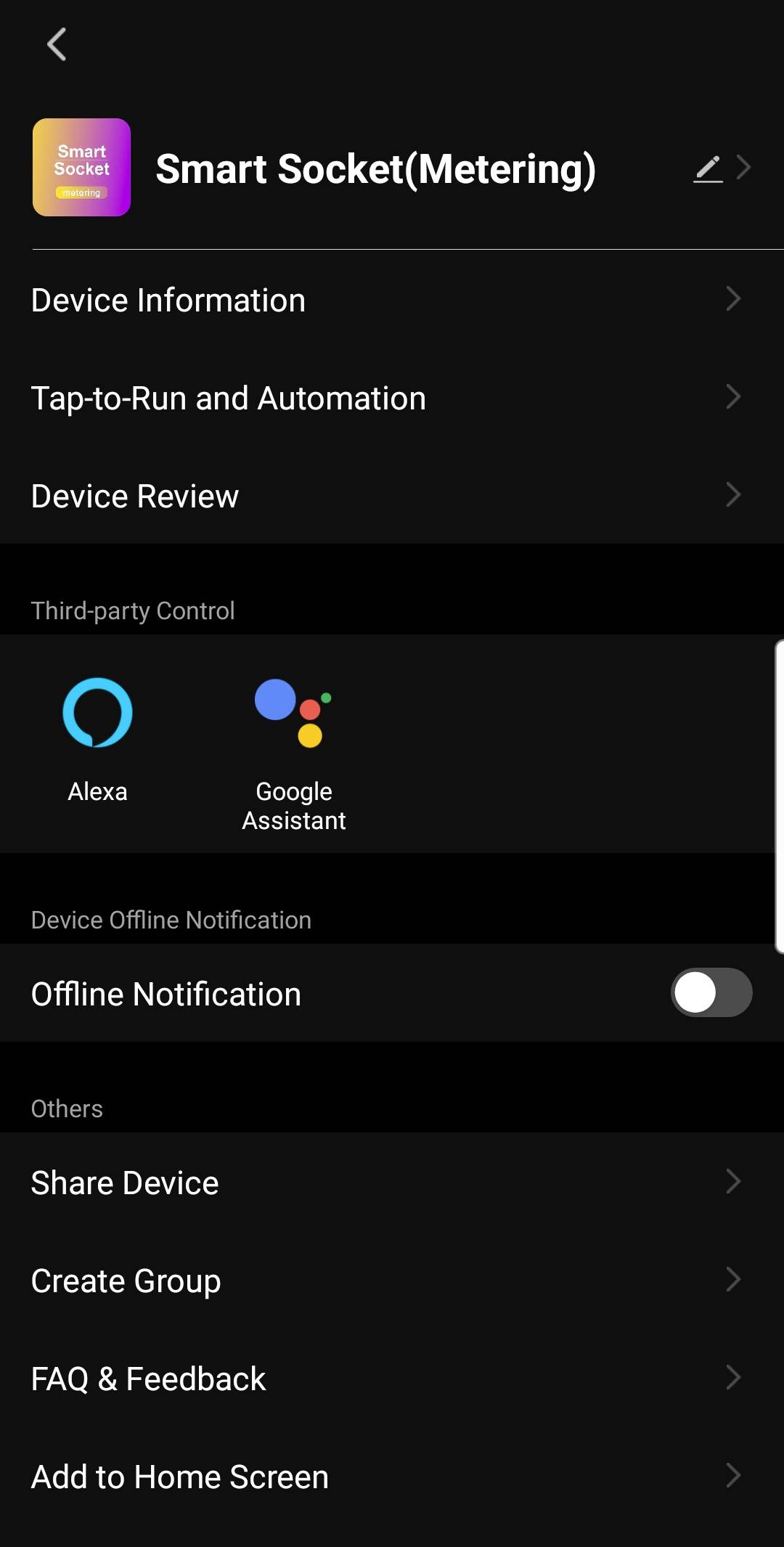Toggle Offline Notification off after enabling
The width and height of the screenshot is (784, 1547).
(711, 993)
